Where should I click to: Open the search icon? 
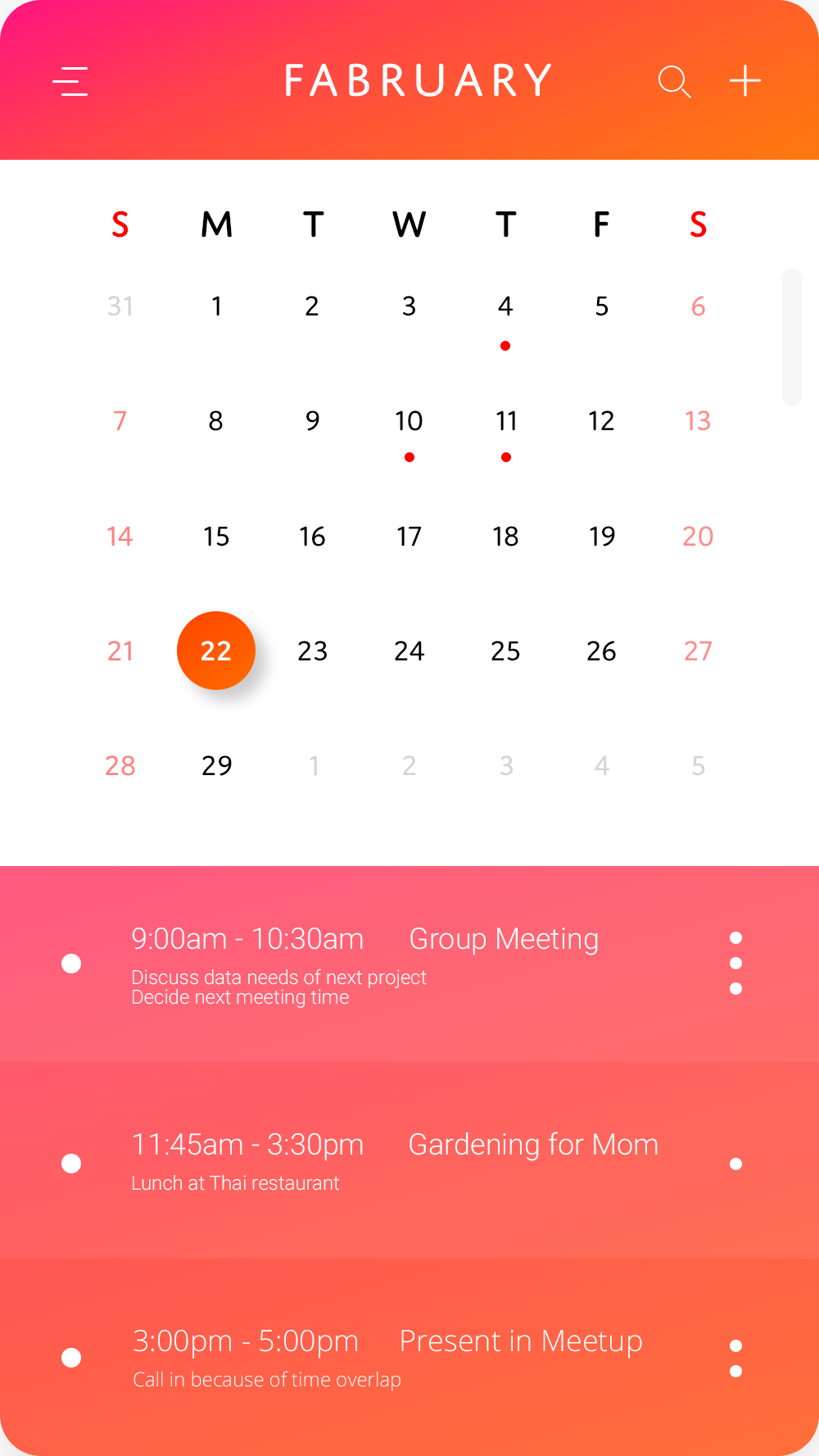(x=675, y=82)
